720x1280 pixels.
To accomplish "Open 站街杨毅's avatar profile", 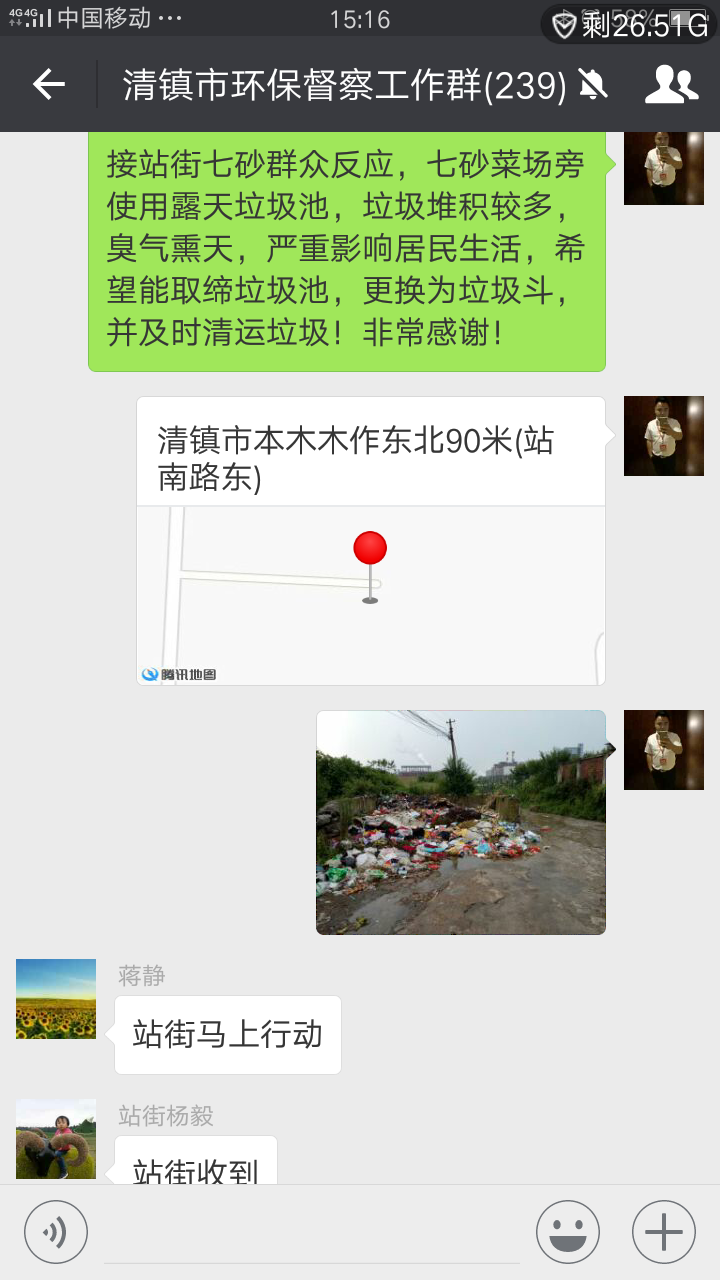I will coord(56,1140).
